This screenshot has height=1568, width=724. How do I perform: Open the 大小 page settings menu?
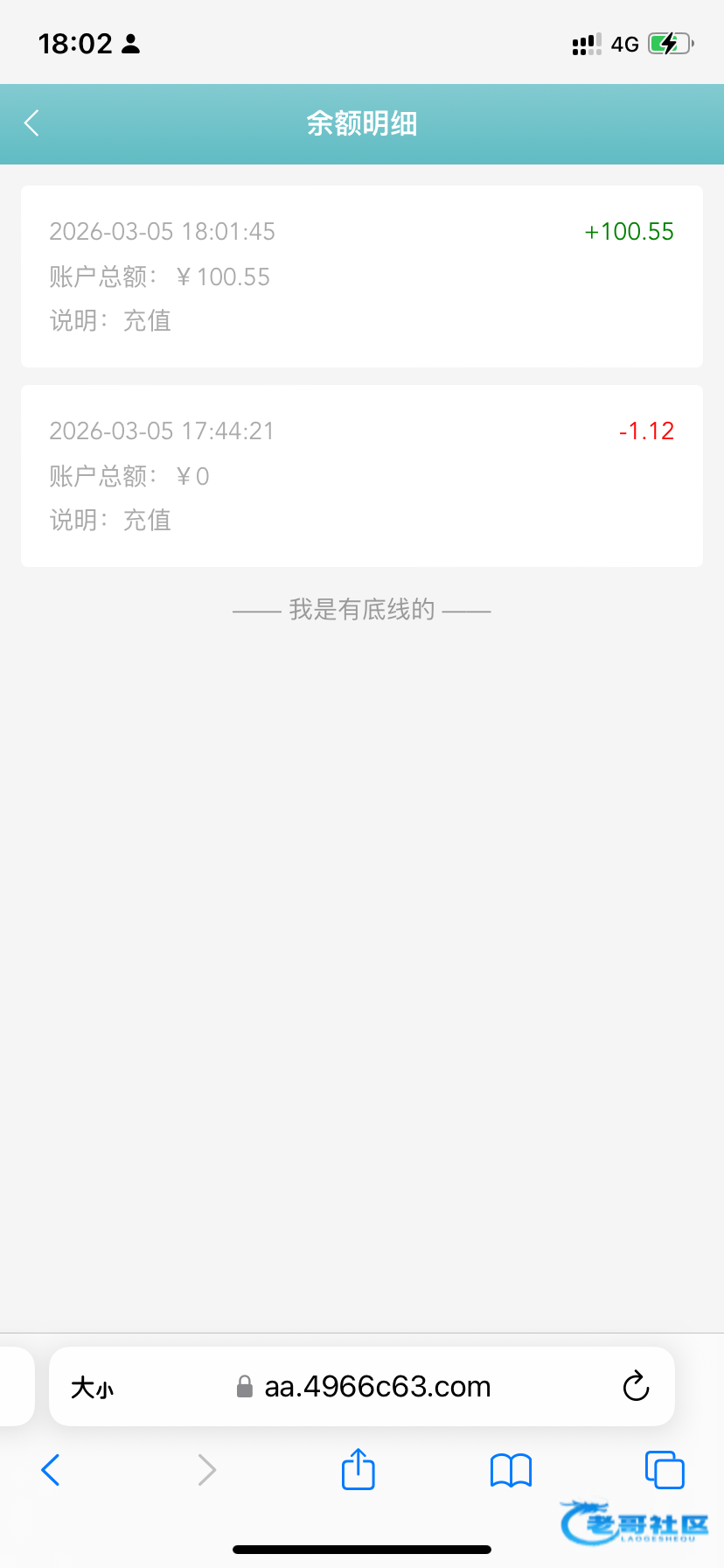92,1388
